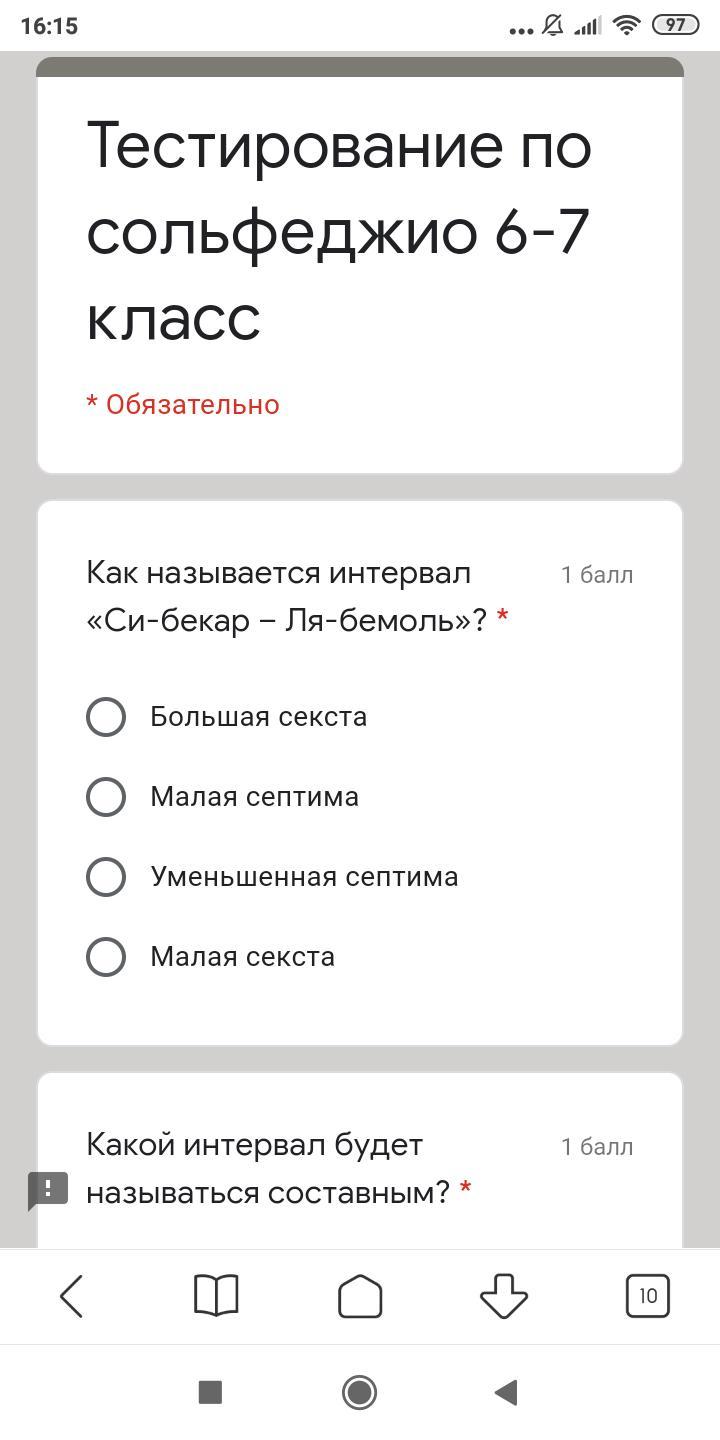Select the answer Малая секста

coord(106,957)
